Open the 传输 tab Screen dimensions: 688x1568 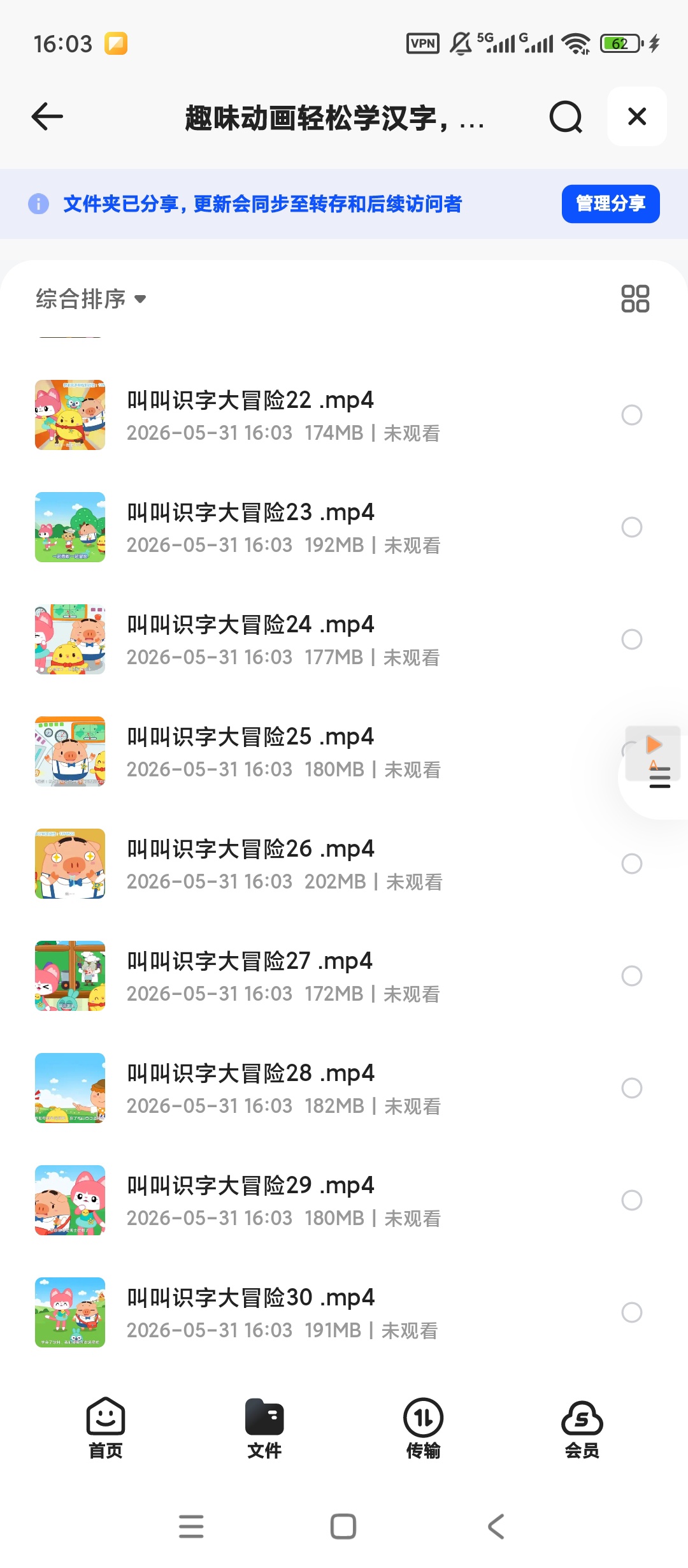tap(424, 1428)
